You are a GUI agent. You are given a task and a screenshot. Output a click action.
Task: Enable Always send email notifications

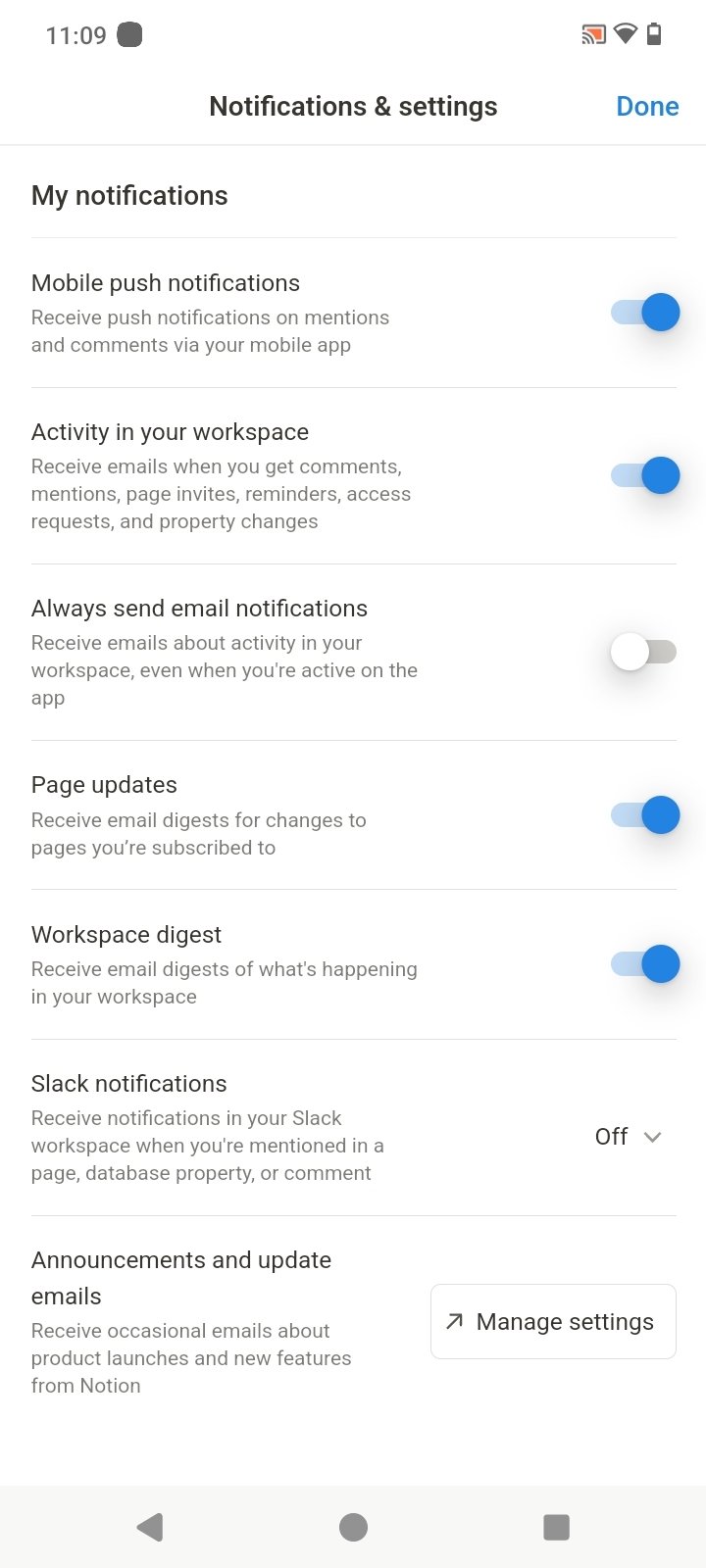pyautogui.click(x=644, y=652)
